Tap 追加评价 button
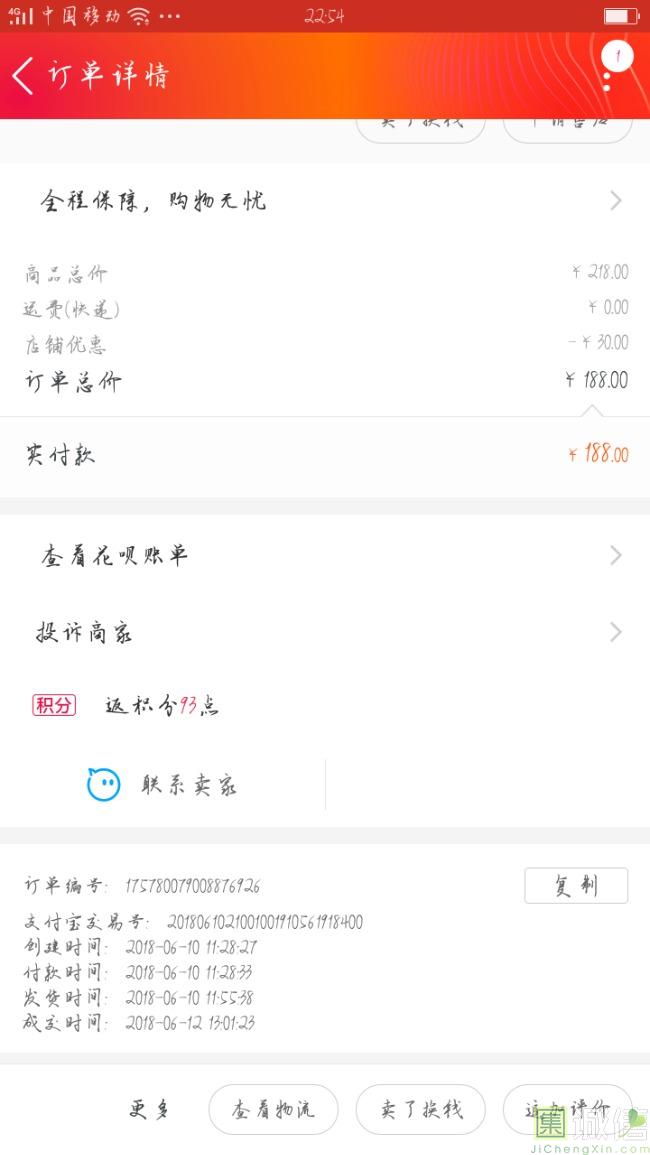Viewport: 650px width, 1155px height. [567, 1109]
